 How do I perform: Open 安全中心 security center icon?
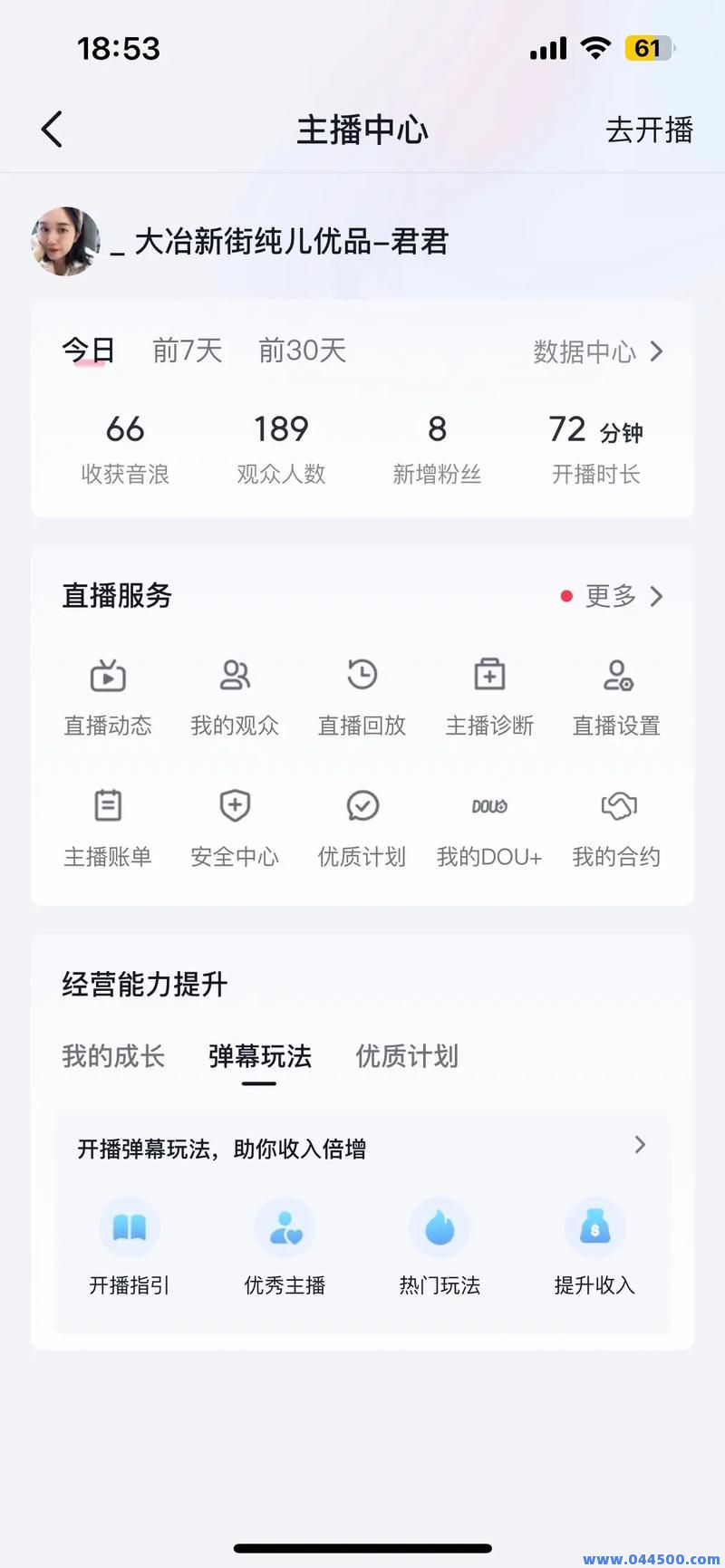coord(235,826)
